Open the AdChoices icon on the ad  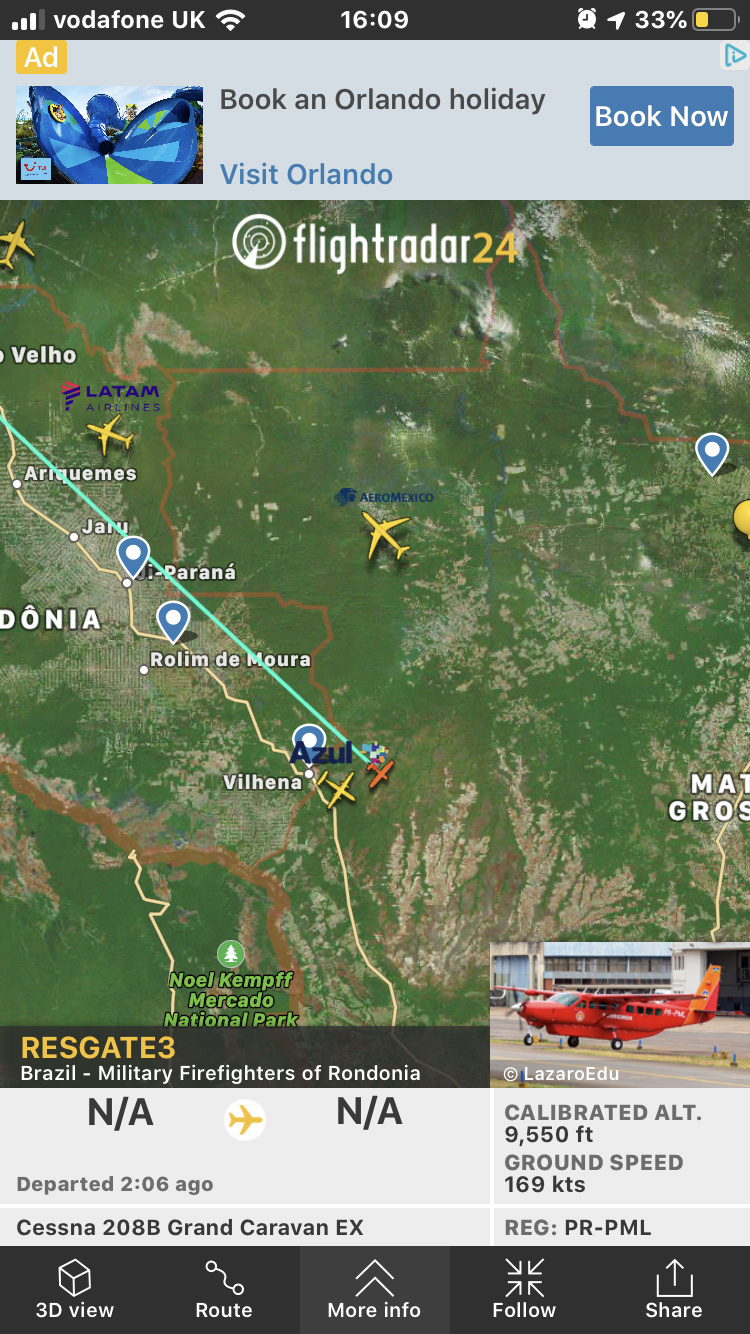pyautogui.click(x=735, y=57)
